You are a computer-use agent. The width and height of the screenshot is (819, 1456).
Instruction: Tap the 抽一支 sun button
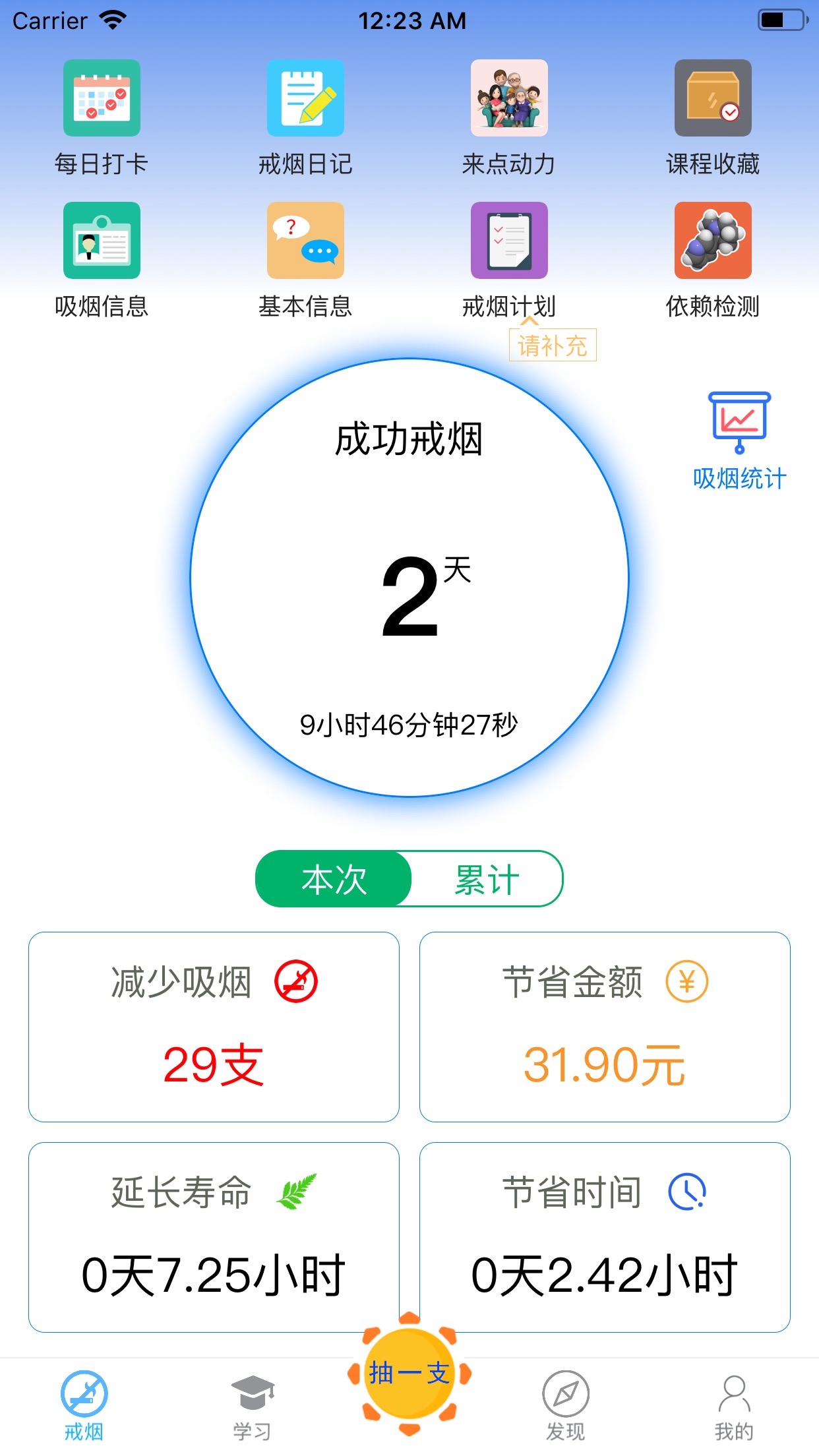(409, 1373)
